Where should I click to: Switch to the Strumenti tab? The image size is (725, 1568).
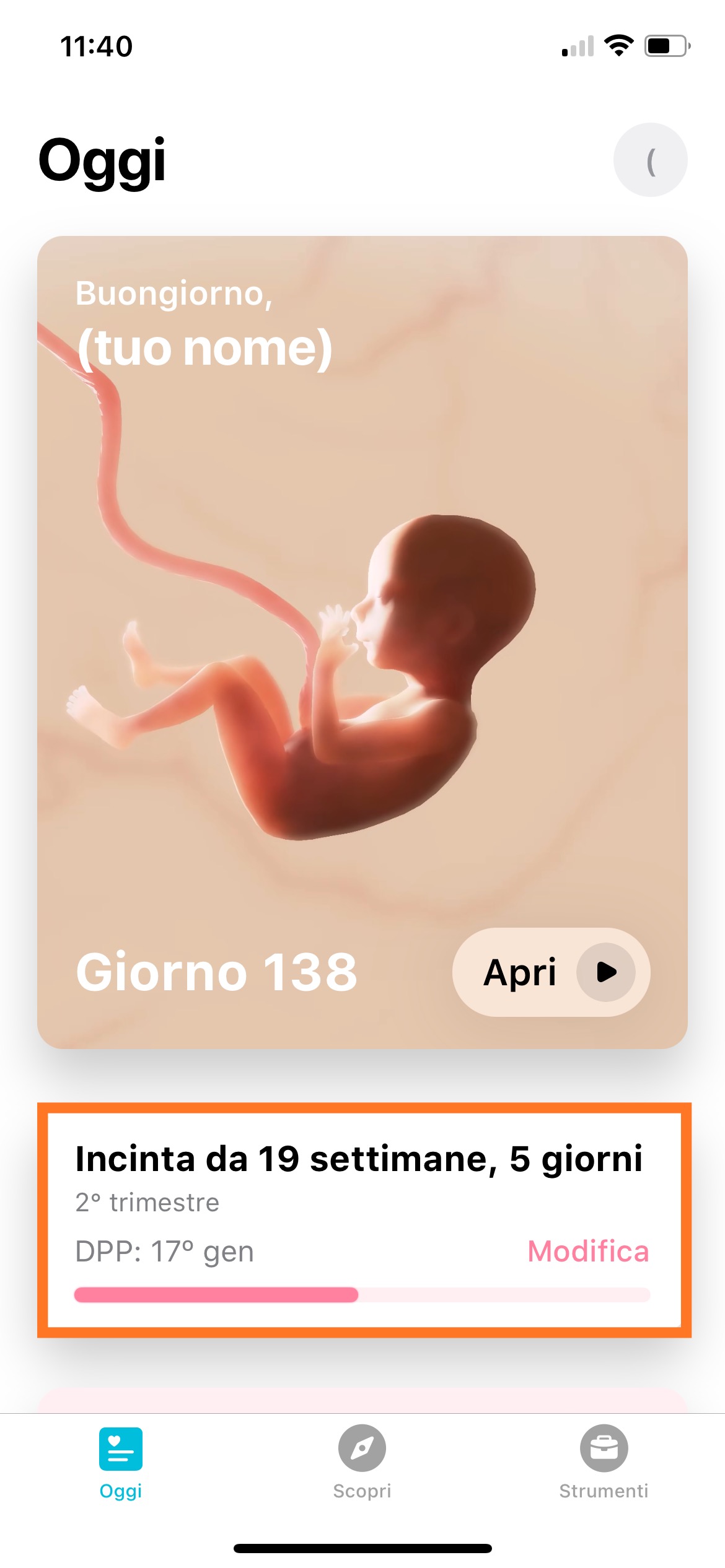point(604,1462)
